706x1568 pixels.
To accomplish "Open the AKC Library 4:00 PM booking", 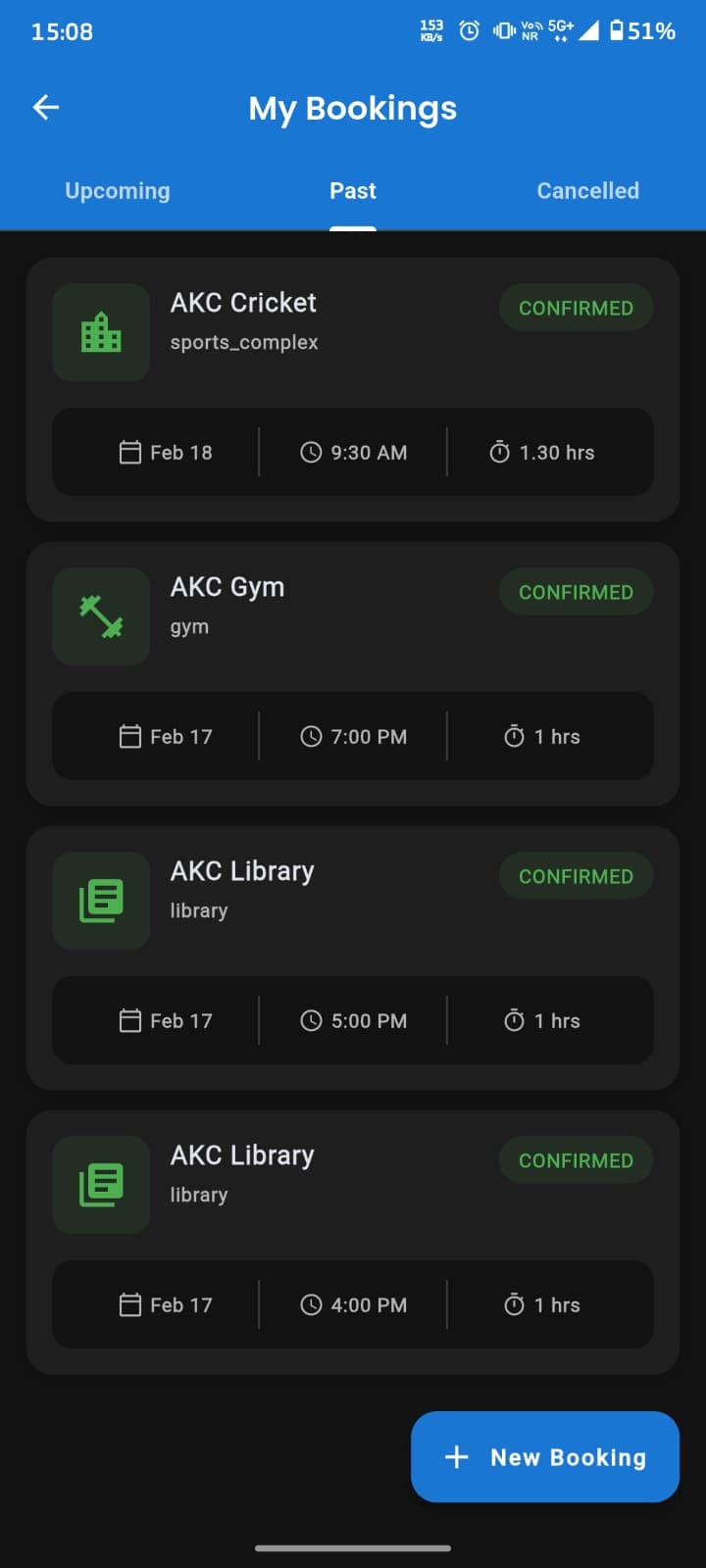I will tap(353, 1242).
